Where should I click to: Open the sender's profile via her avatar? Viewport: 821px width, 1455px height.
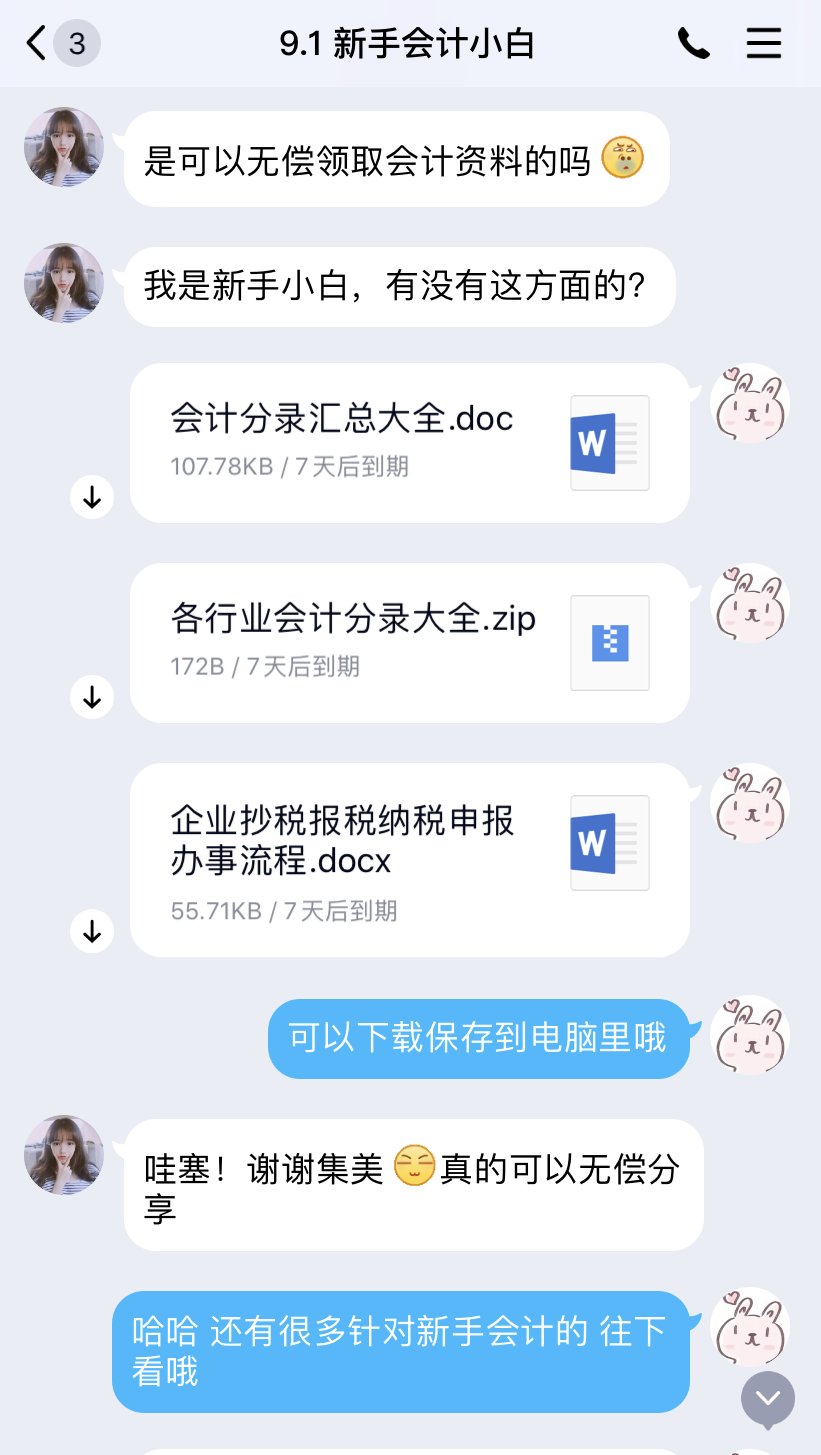63,147
